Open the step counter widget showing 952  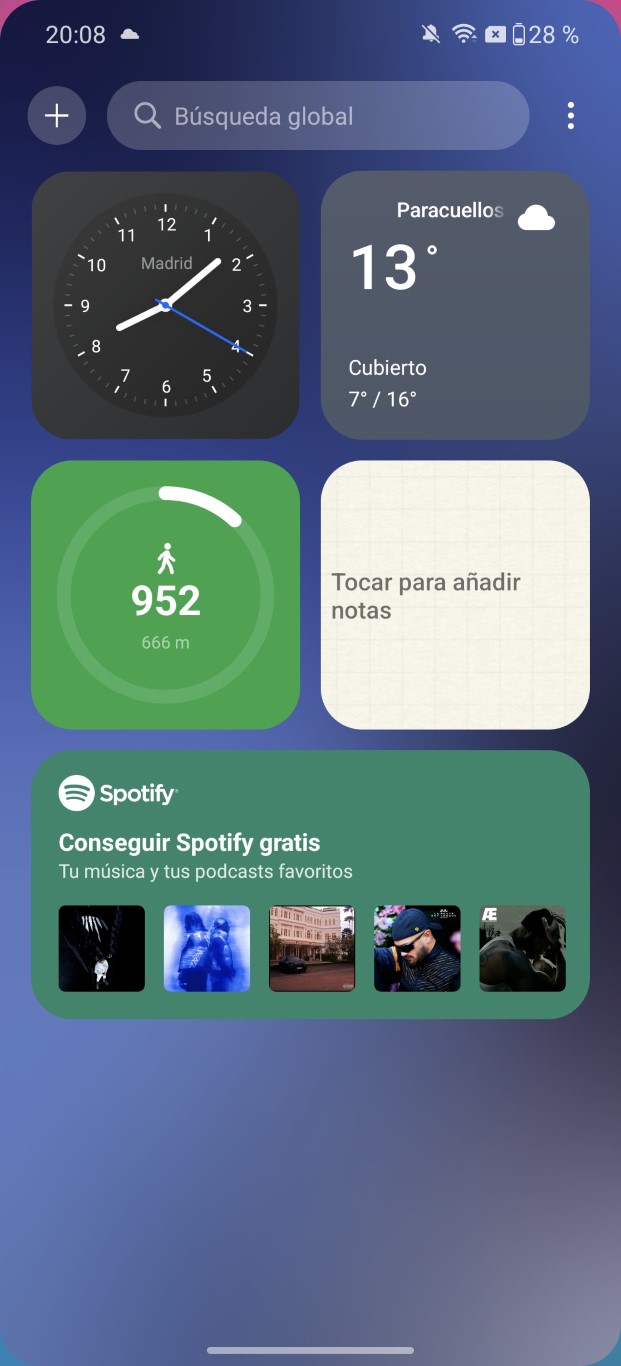166,595
